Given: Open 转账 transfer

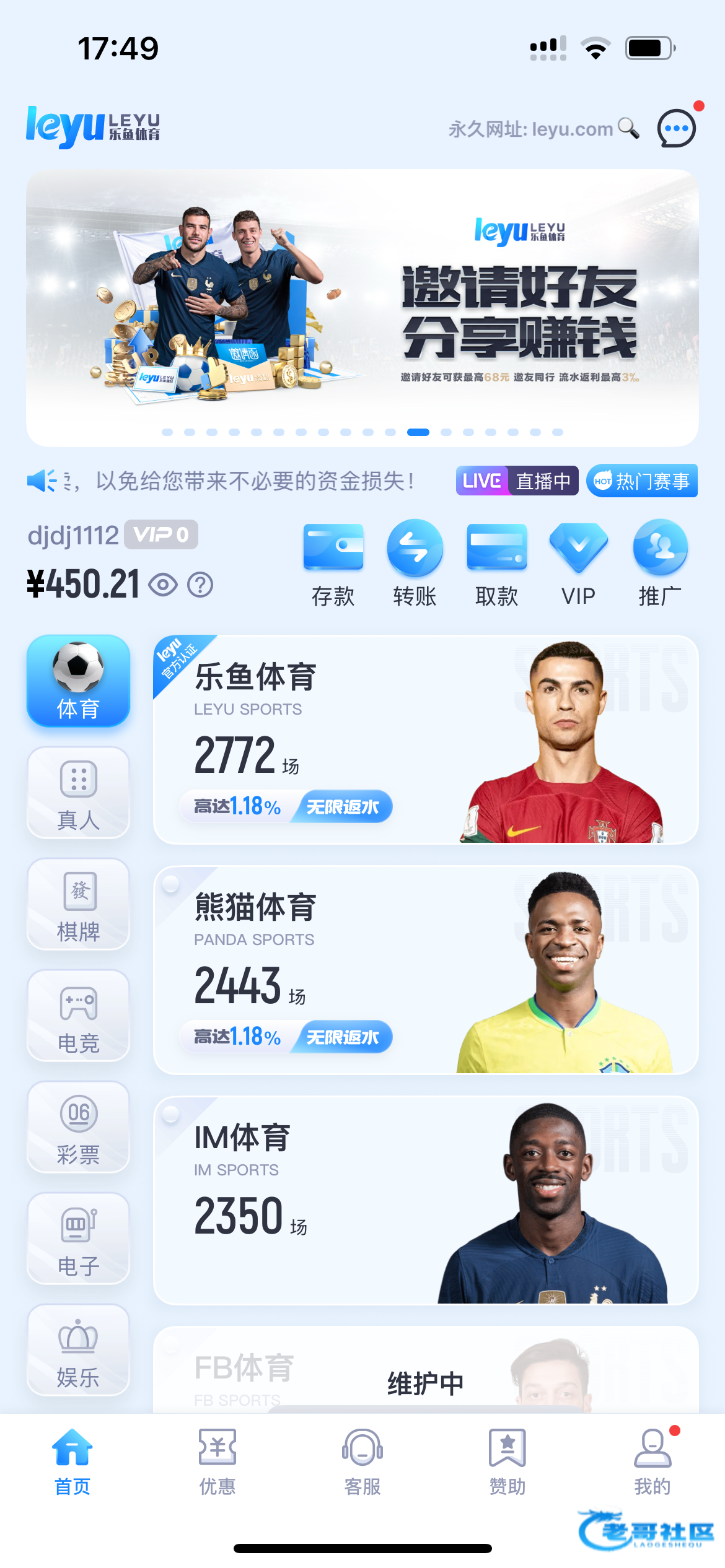Looking at the screenshot, I should click(x=415, y=564).
